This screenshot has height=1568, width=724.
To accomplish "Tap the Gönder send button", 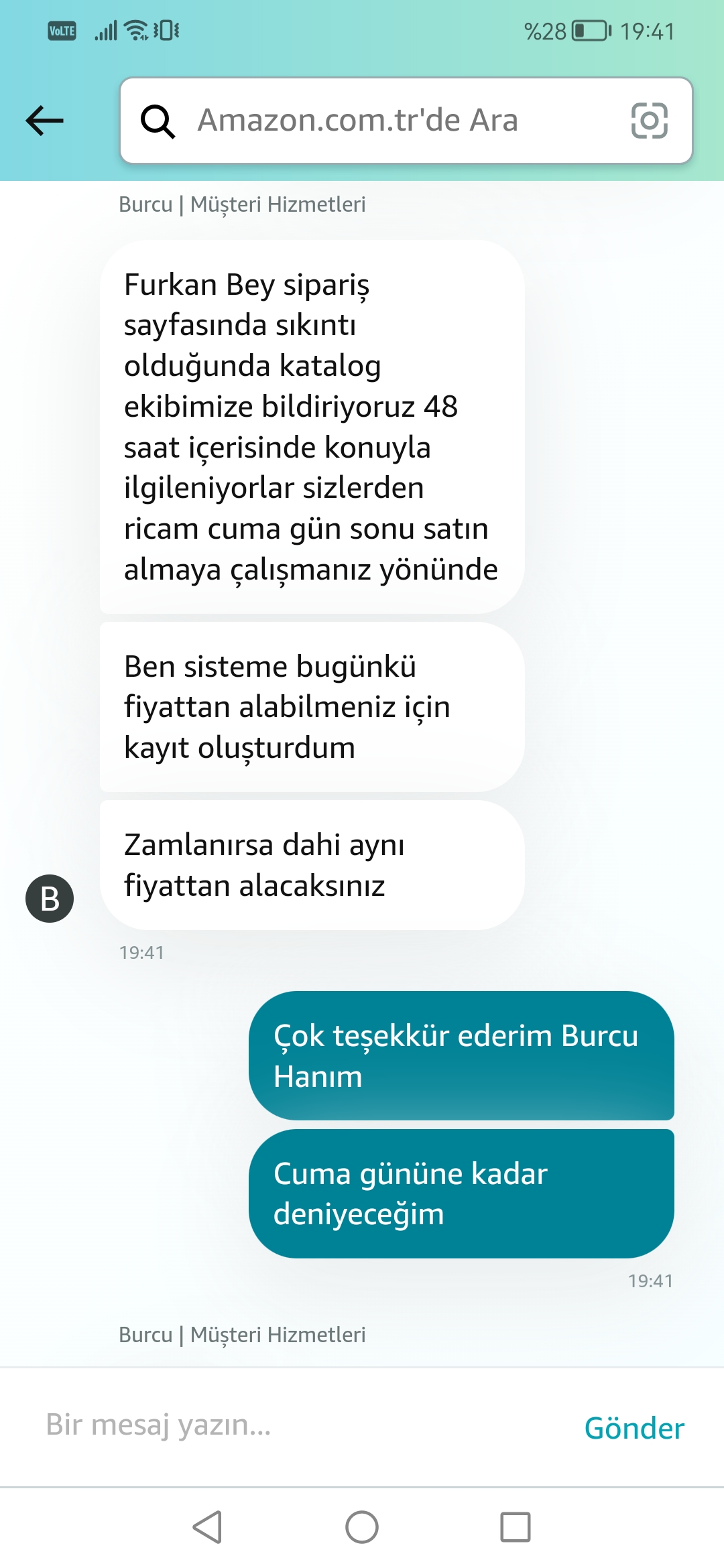I will tap(633, 1428).
